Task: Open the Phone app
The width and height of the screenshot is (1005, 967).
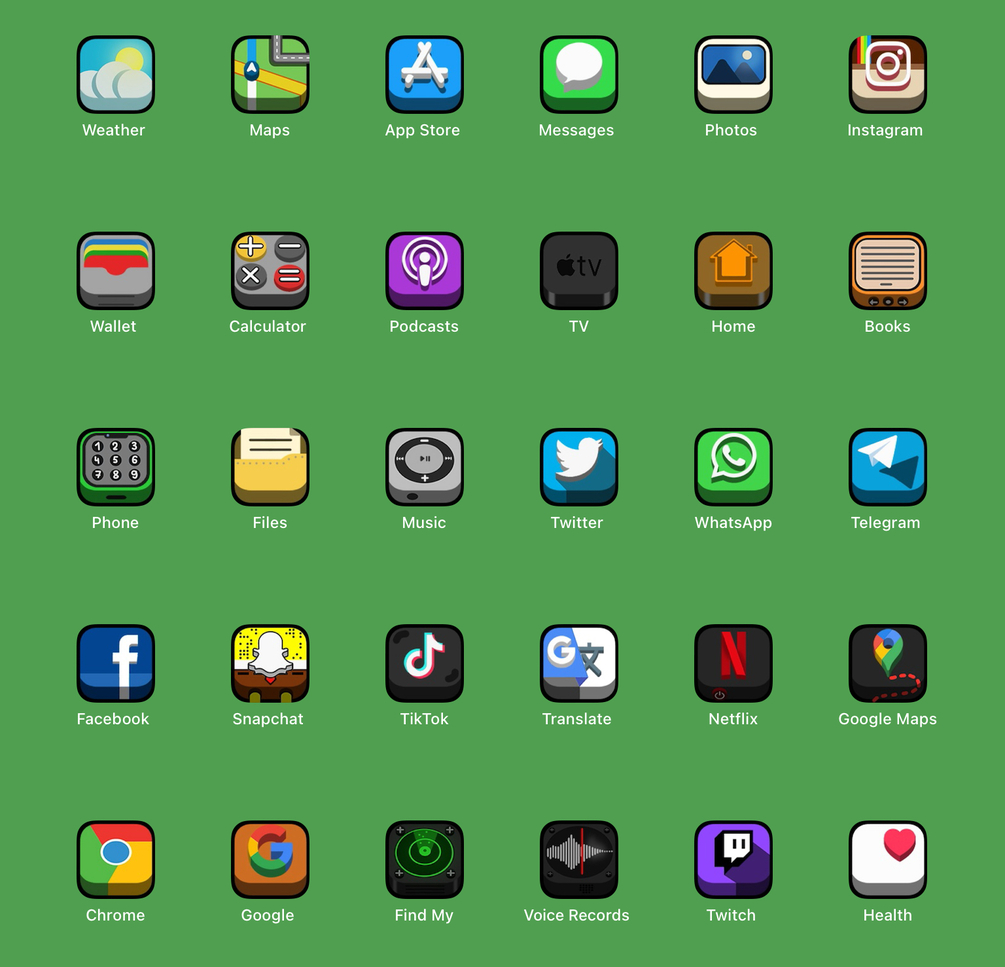Action: (115, 467)
